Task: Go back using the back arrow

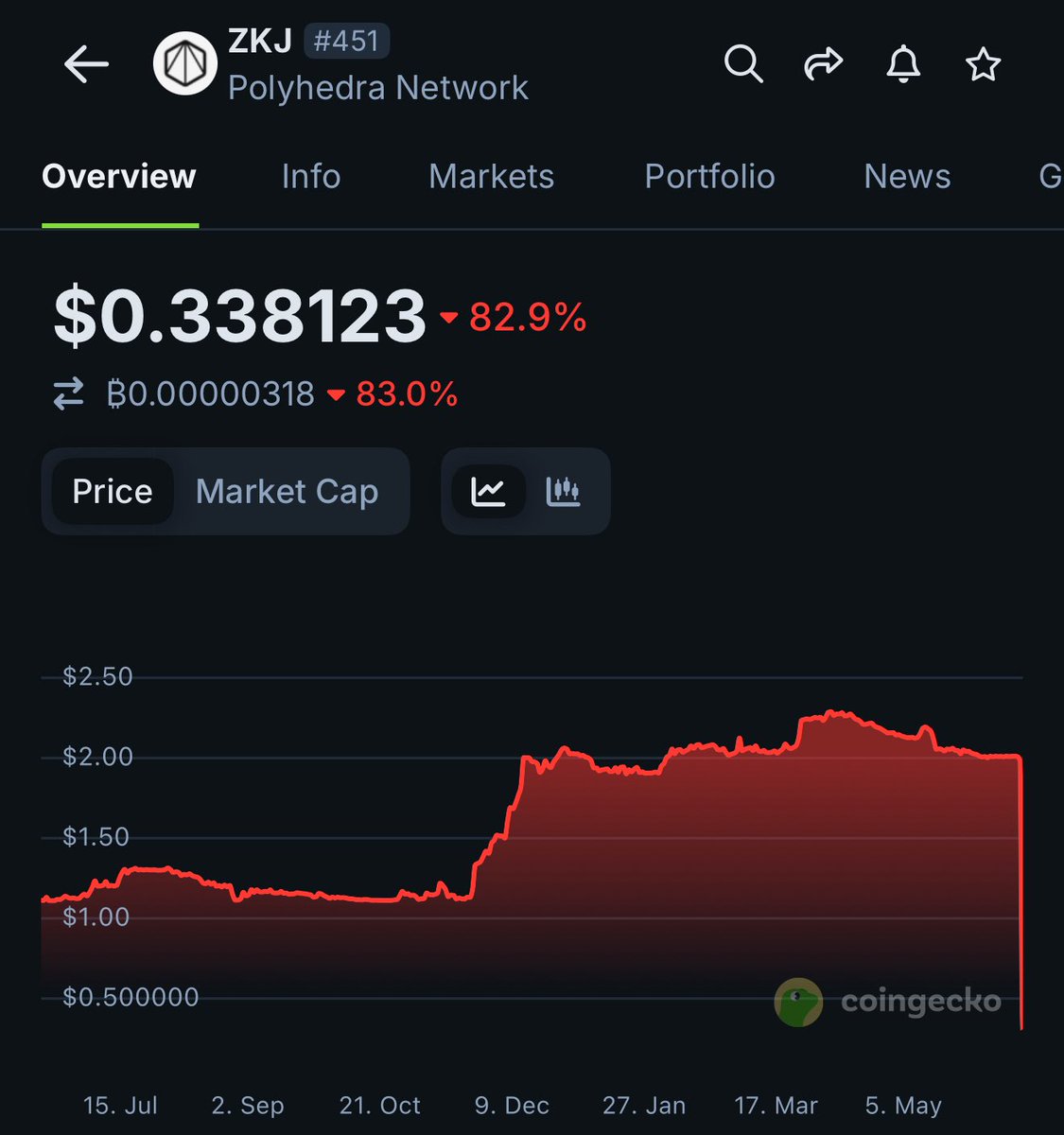Action: 86,65
